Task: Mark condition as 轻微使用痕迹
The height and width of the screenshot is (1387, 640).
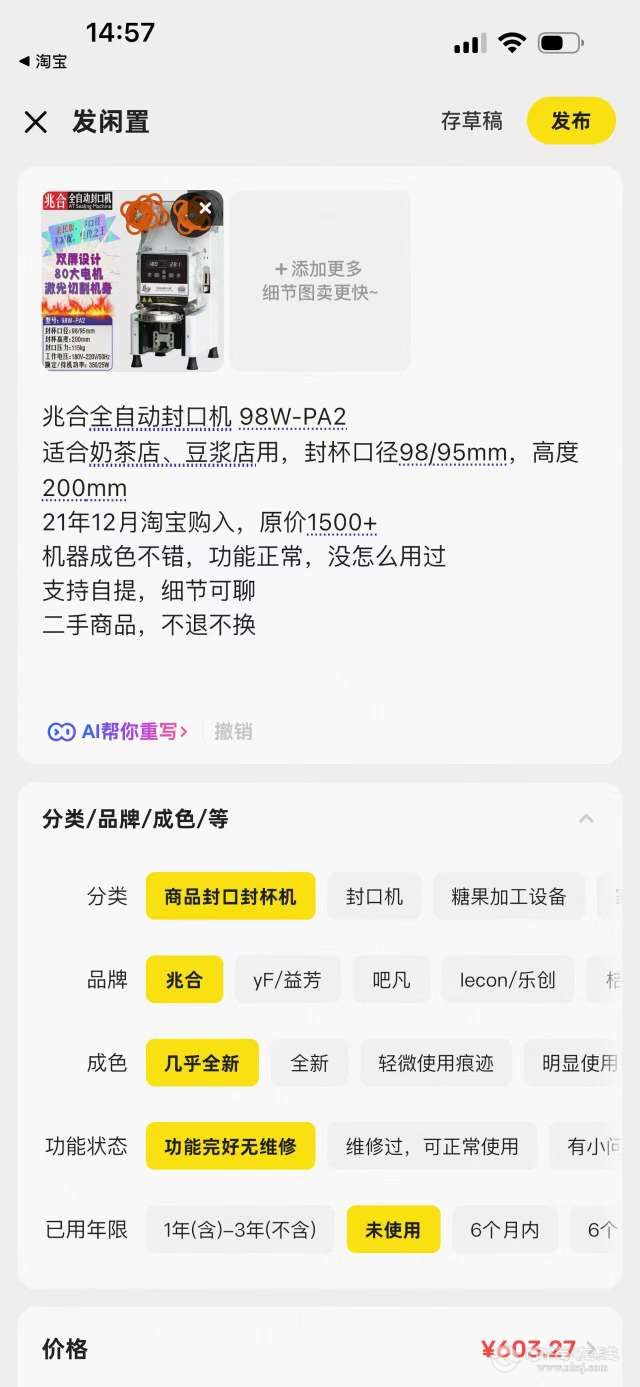Action: click(436, 1063)
